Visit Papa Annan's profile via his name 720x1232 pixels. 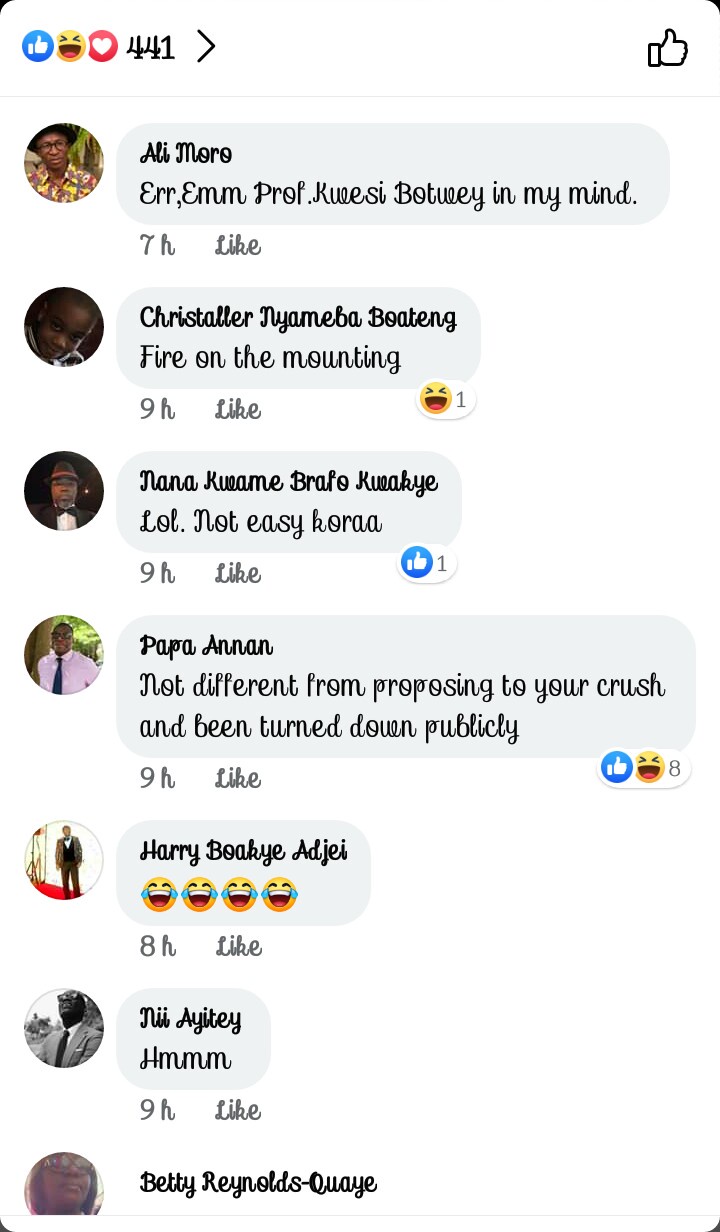coord(206,646)
